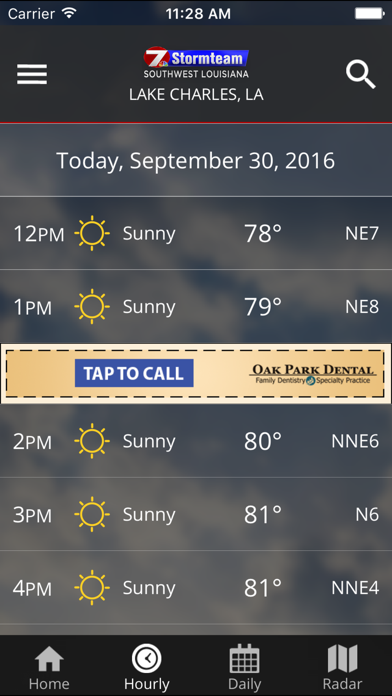The image size is (392, 696).
Task: Tap the Oak Park Dental call banner
Action: coord(196,373)
